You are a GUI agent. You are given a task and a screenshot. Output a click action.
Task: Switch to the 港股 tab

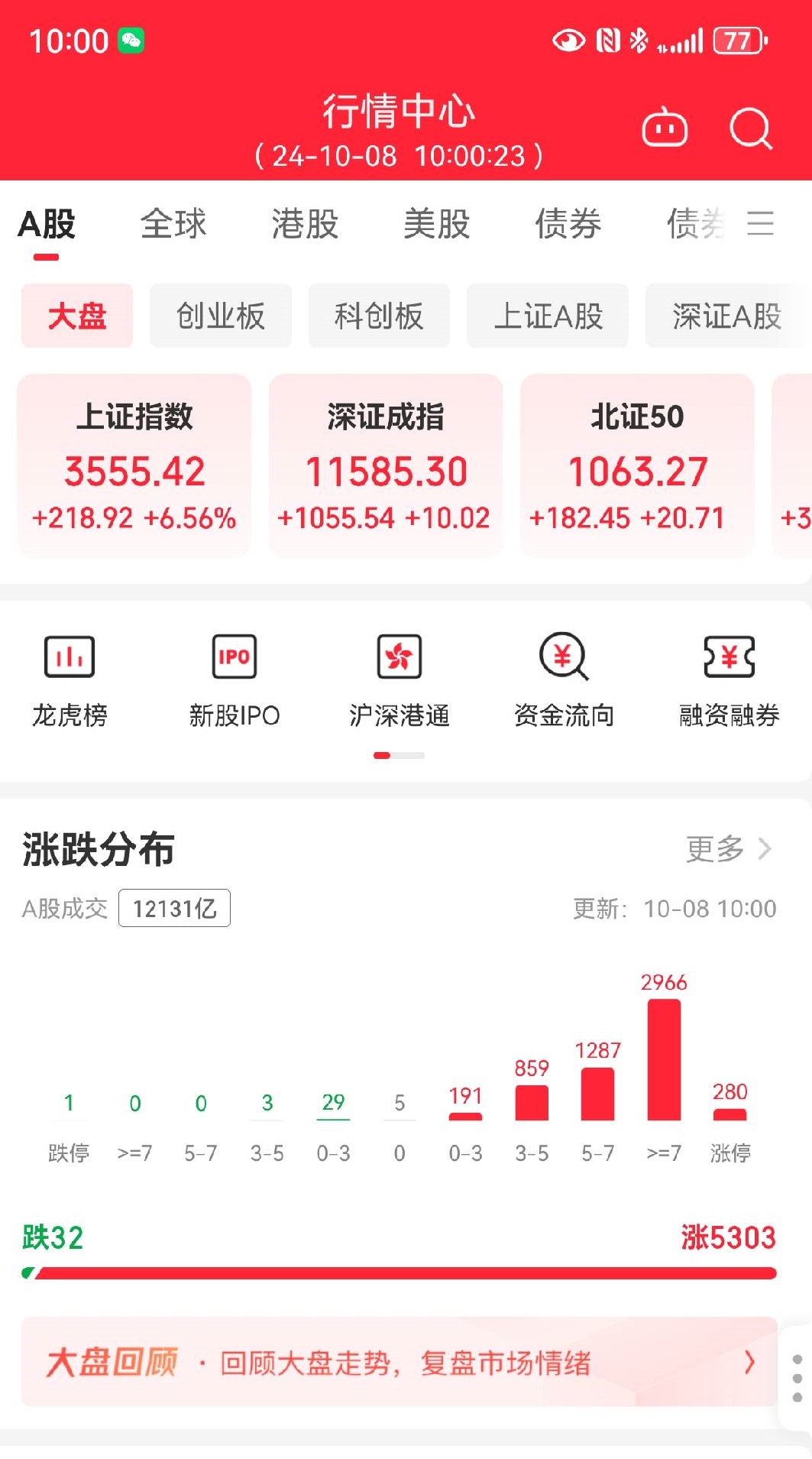[305, 224]
